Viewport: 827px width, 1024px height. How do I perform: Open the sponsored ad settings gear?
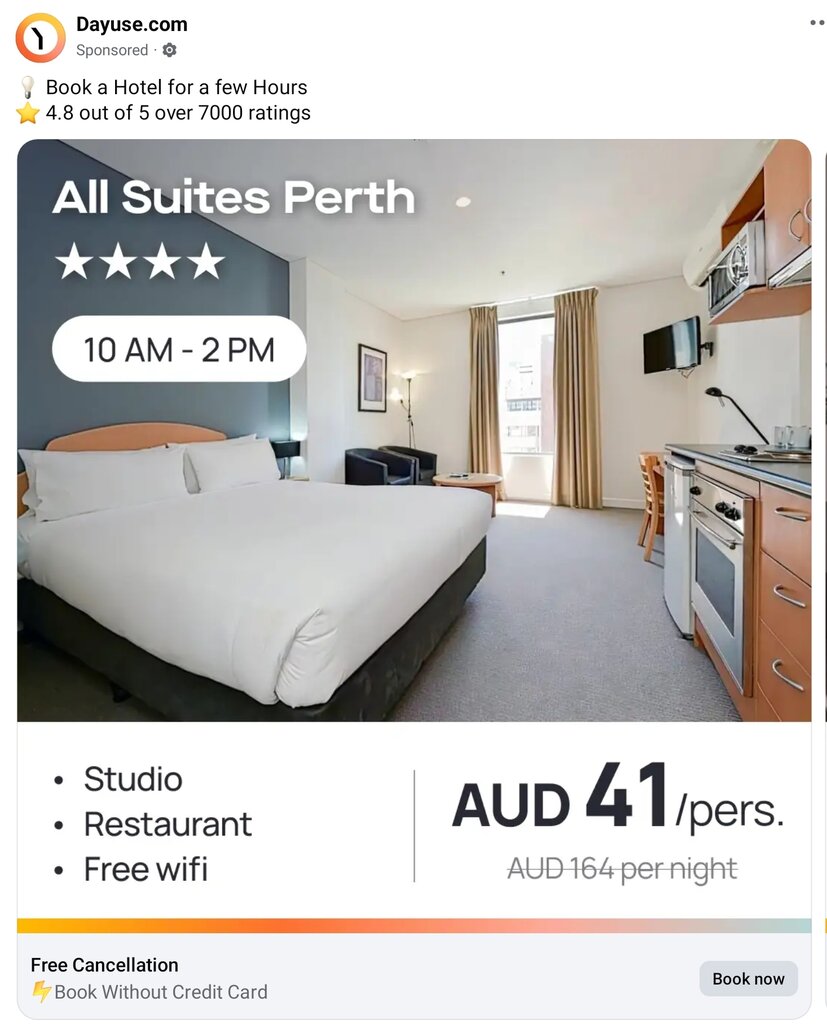point(169,50)
